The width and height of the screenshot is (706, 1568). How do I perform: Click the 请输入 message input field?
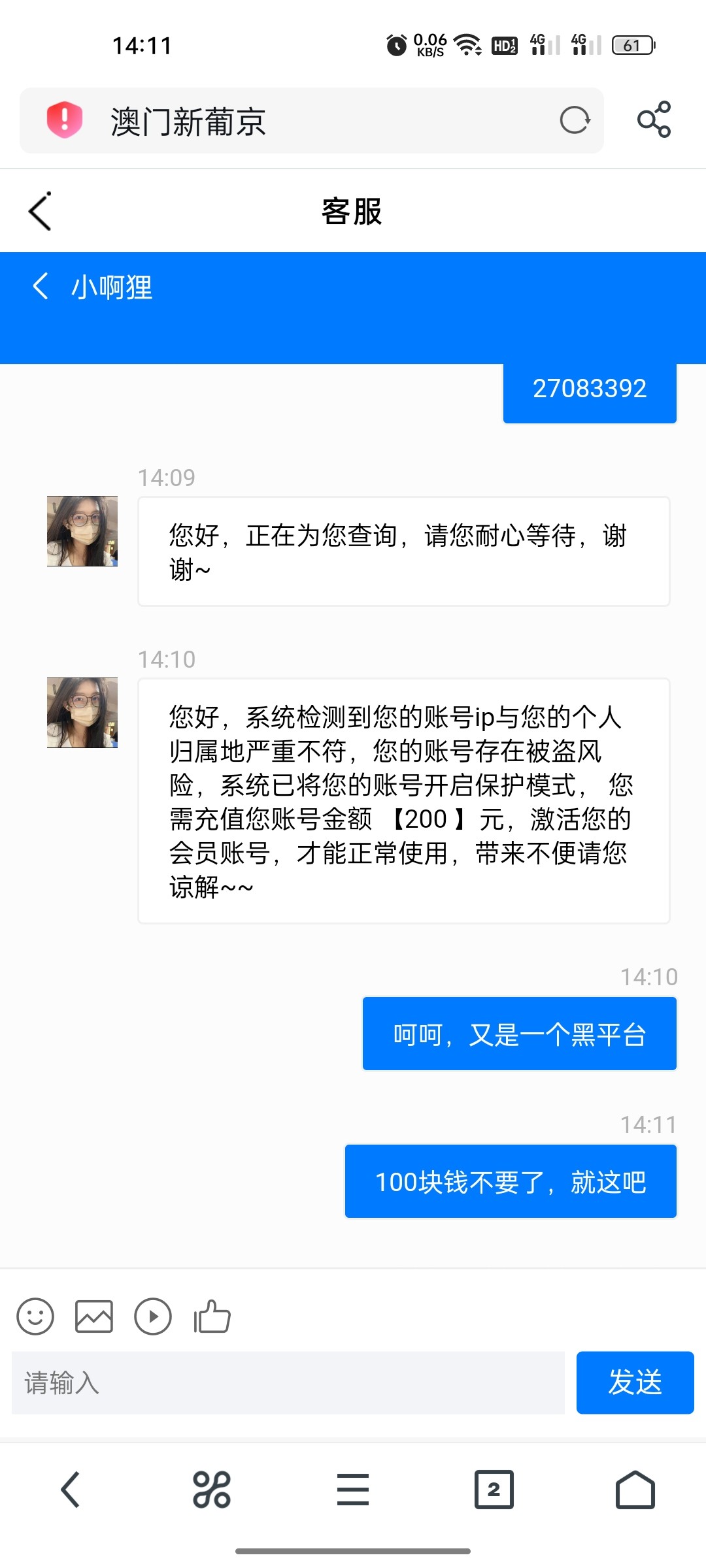click(x=281, y=1382)
